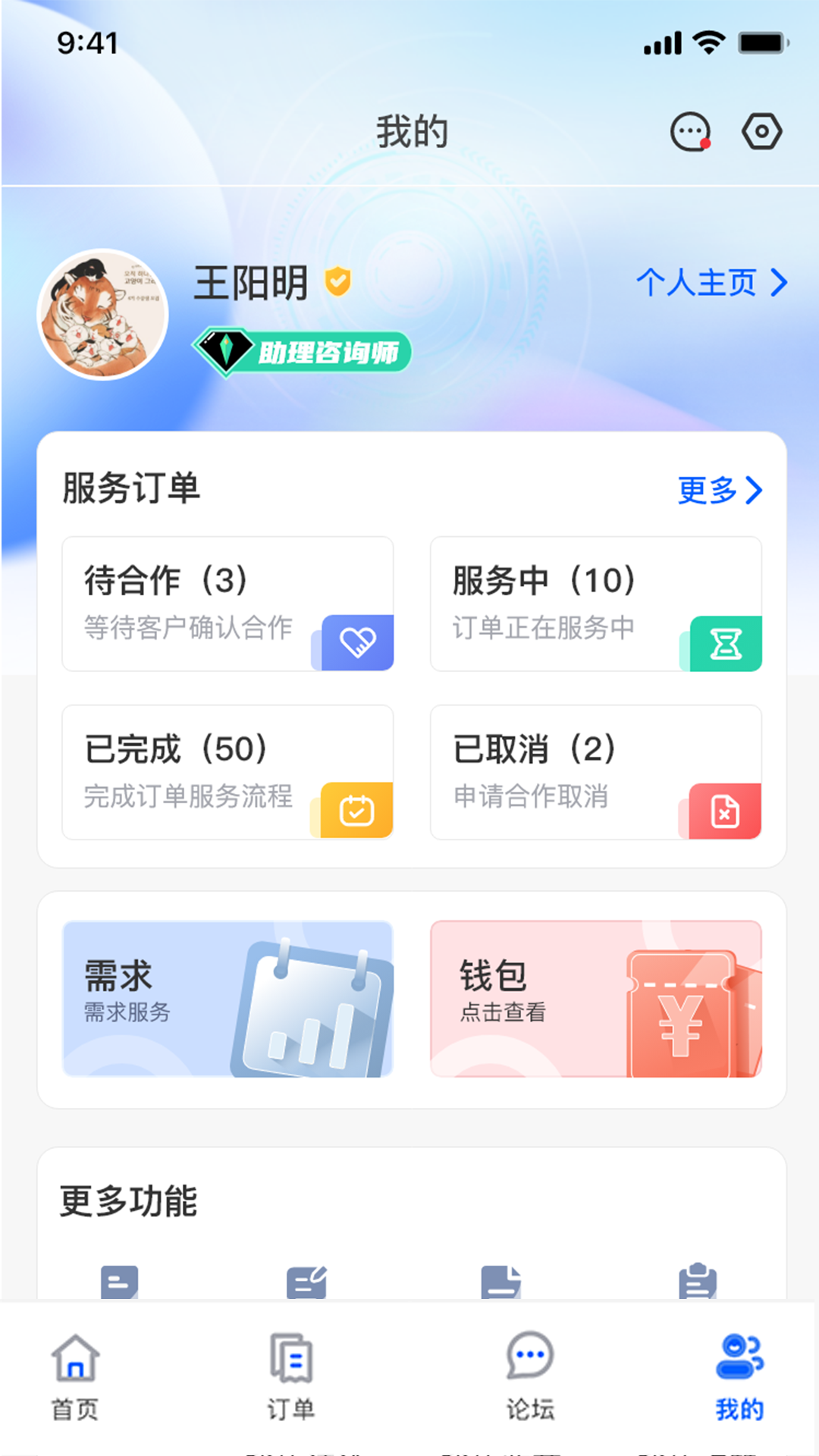Go to 个人主页 personal homepage

[x=711, y=283]
